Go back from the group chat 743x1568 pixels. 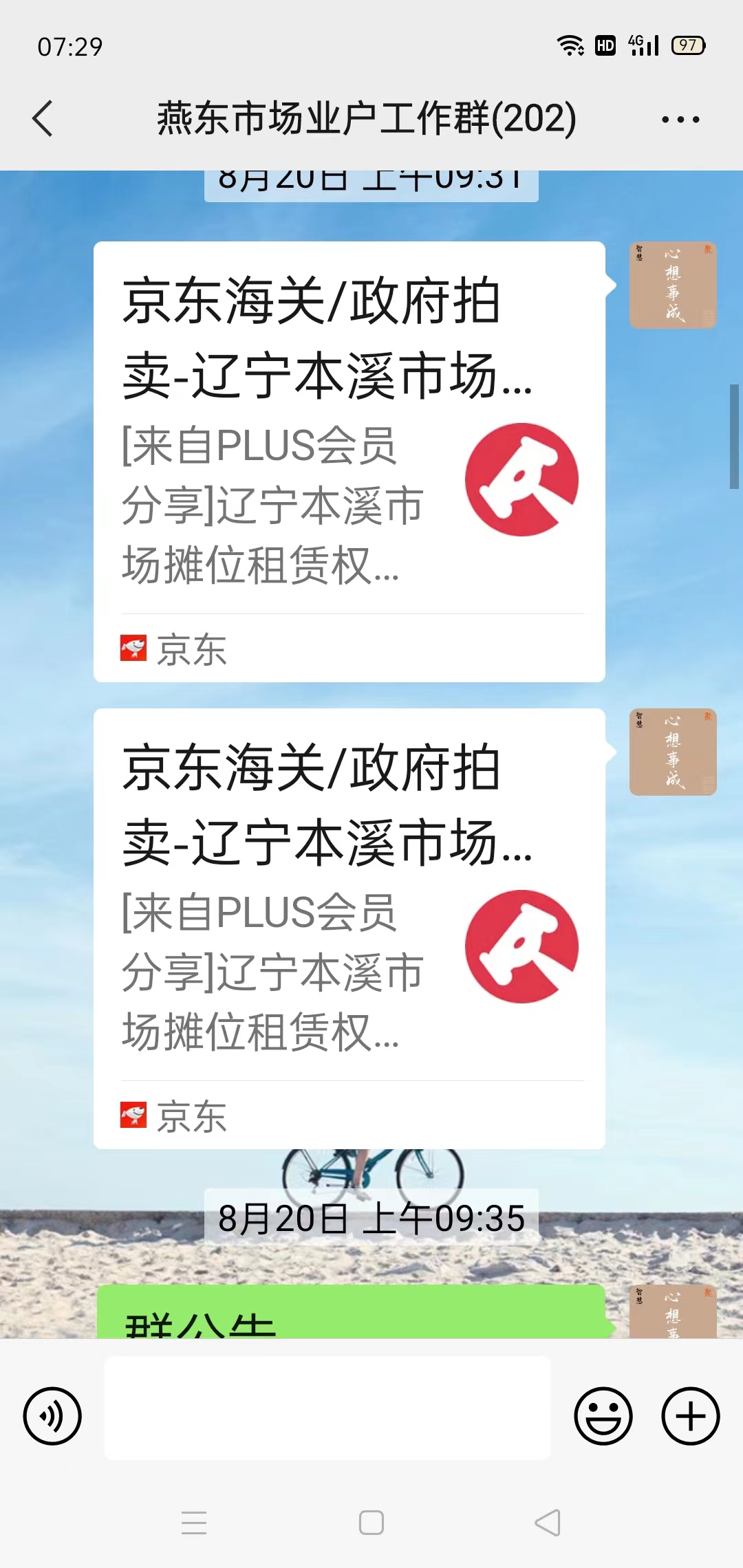coord(43,118)
